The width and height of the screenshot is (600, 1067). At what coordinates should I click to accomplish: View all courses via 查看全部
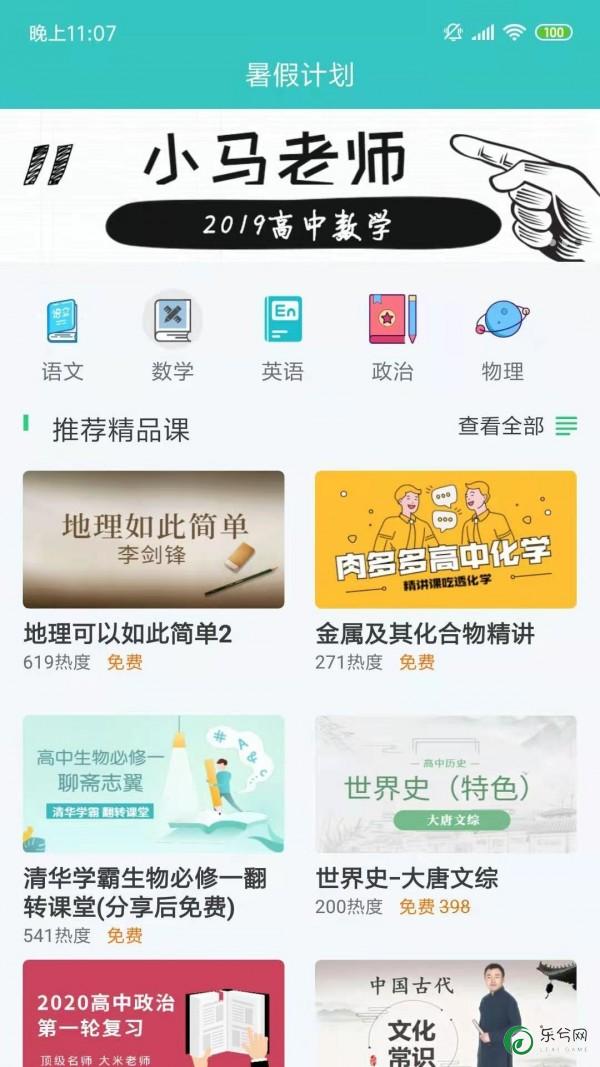coord(518,427)
